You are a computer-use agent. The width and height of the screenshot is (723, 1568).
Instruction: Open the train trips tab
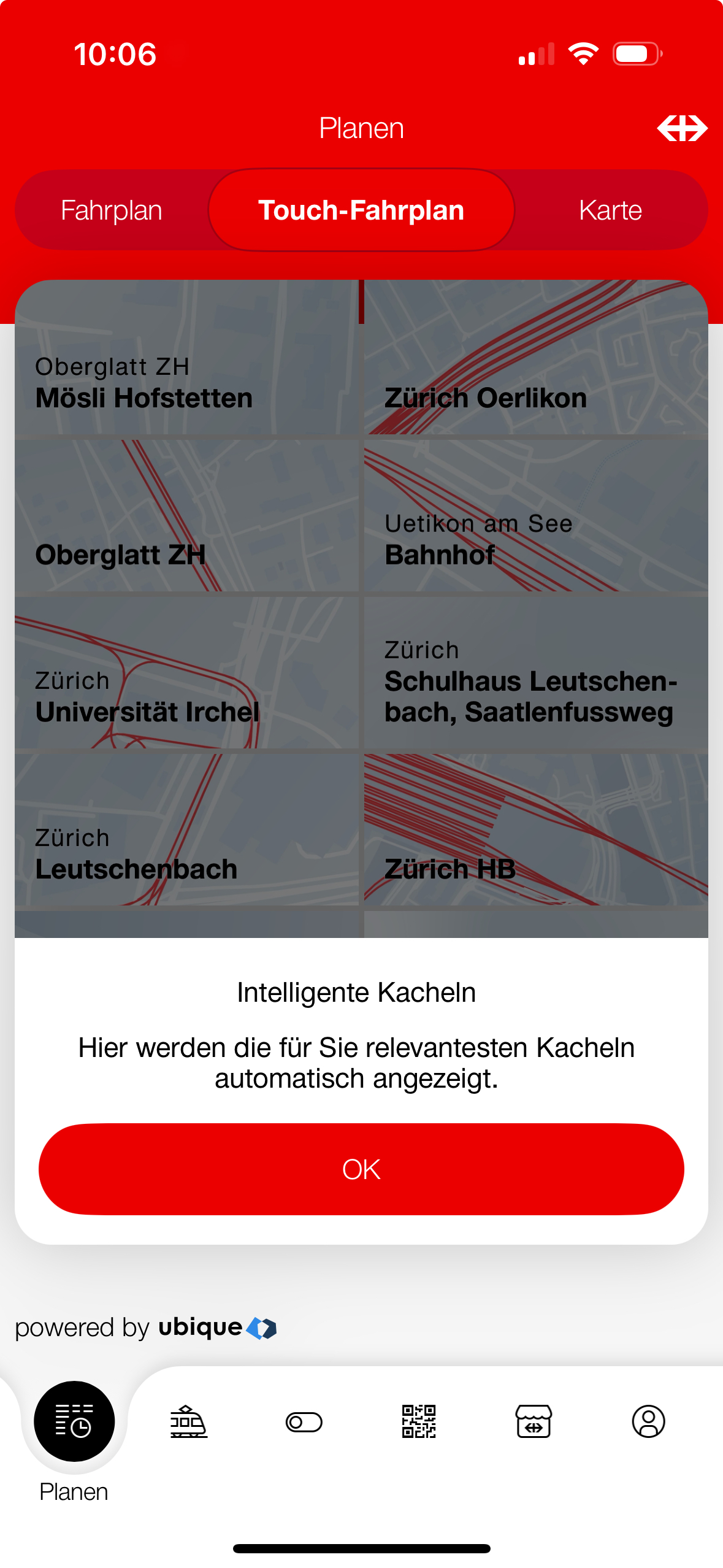pos(188,1421)
